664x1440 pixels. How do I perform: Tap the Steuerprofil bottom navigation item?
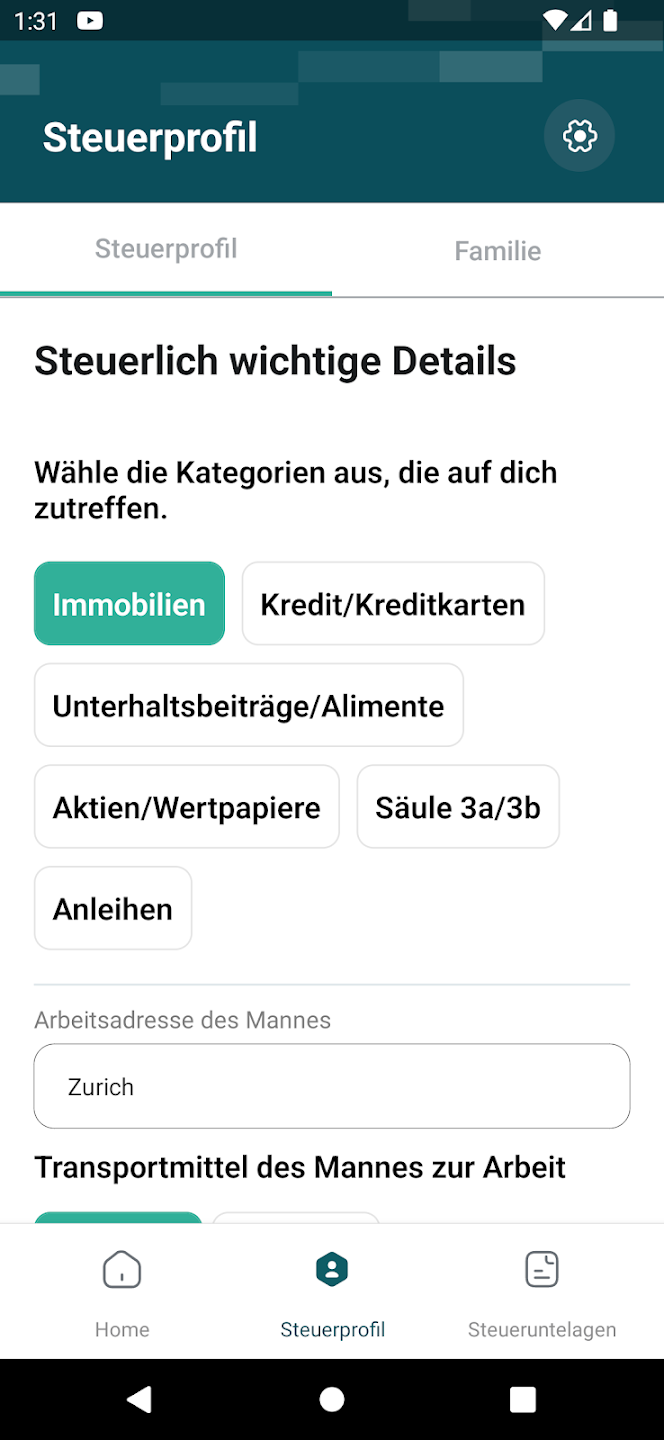tap(332, 1290)
